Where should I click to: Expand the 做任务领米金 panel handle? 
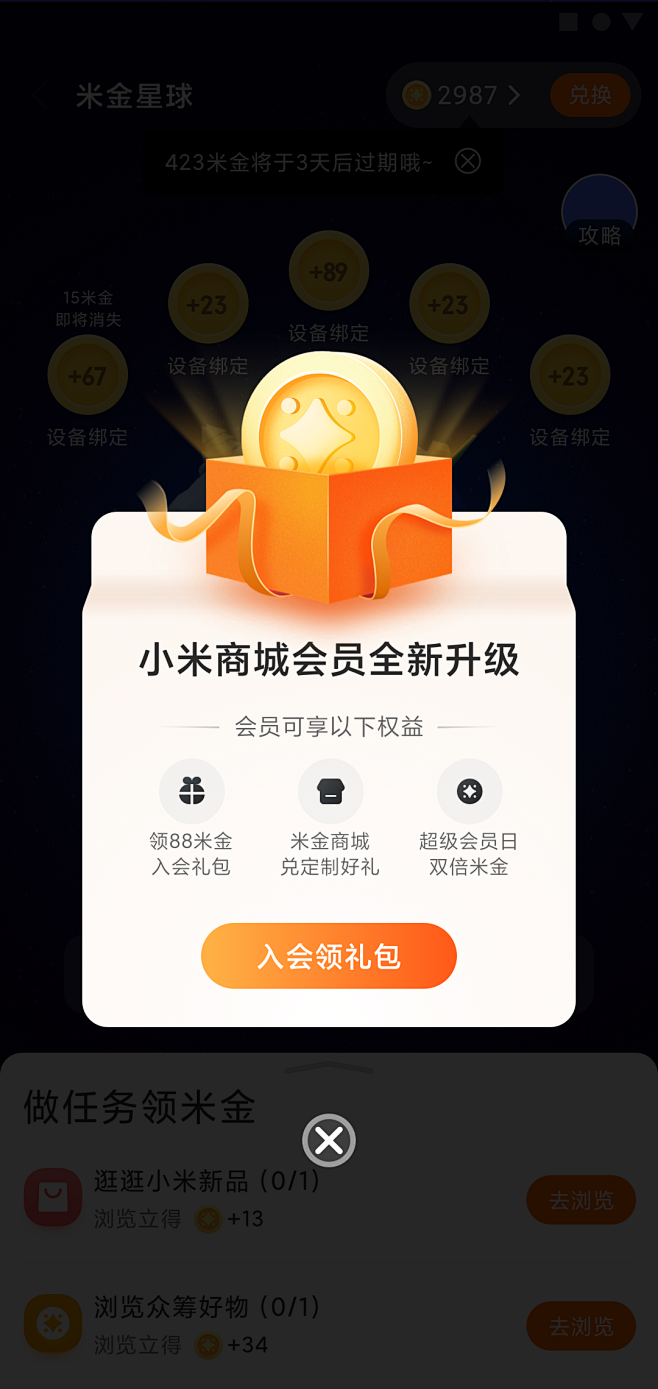point(329,1069)
